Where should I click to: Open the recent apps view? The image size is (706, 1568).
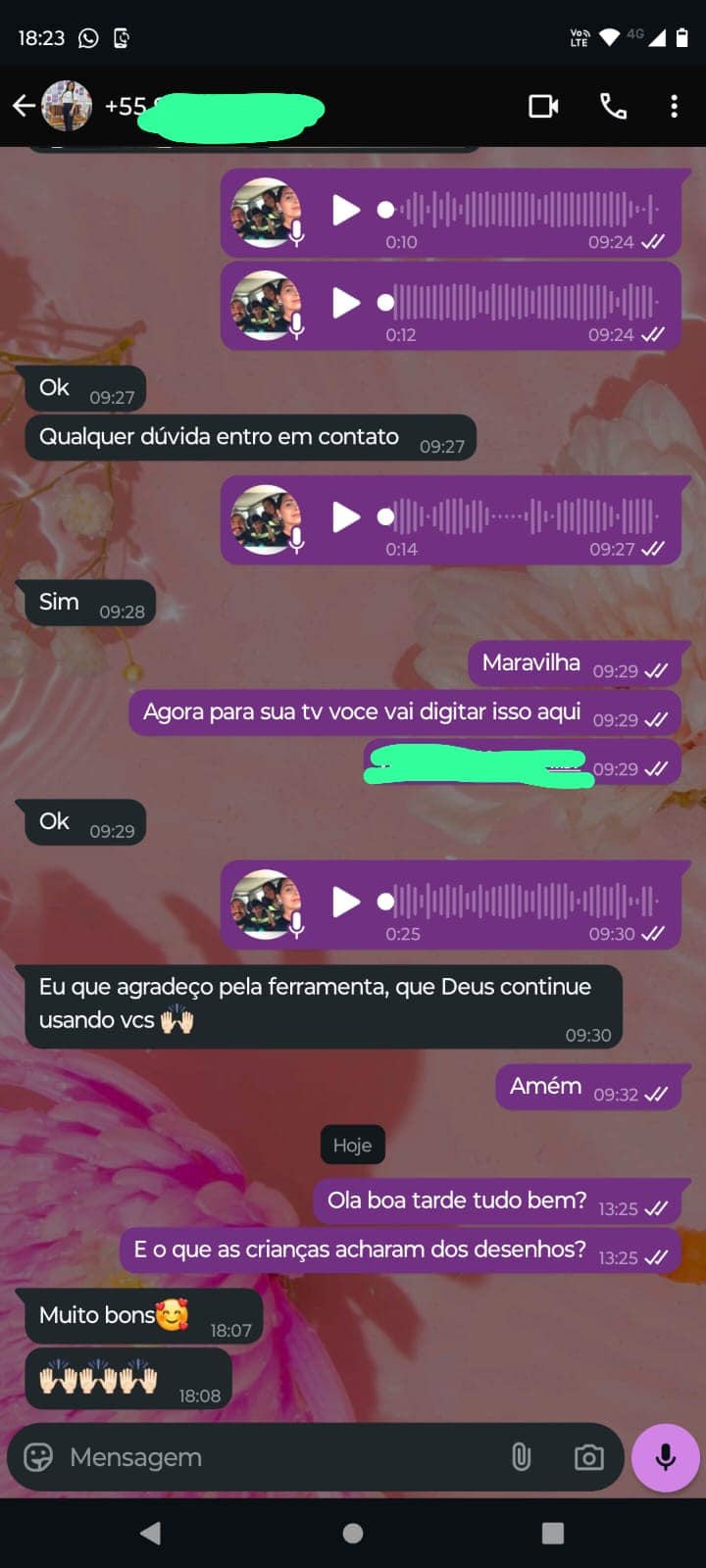(x=553, y=1533)
